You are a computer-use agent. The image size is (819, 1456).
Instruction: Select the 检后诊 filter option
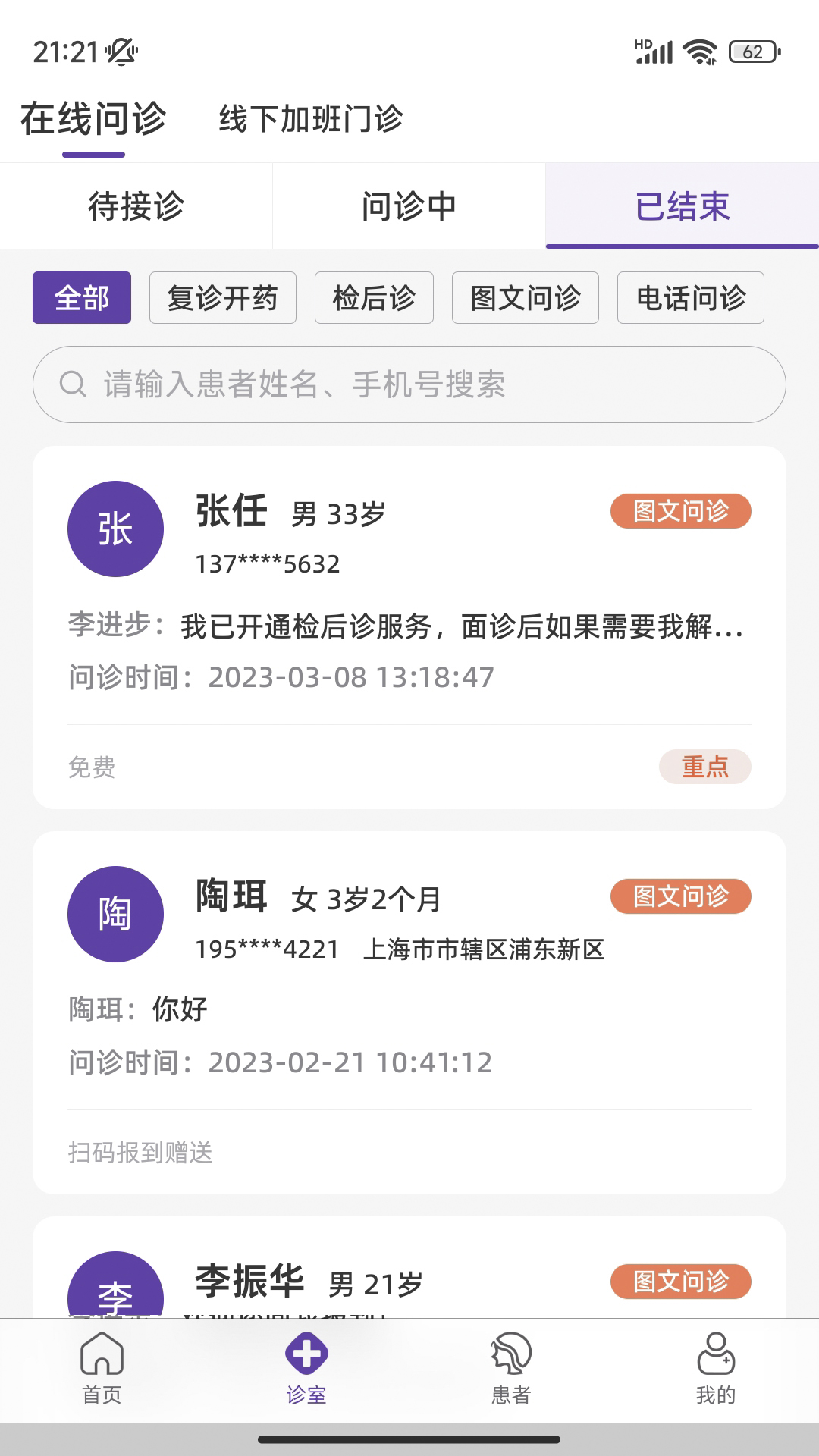[x=373, y=298]
